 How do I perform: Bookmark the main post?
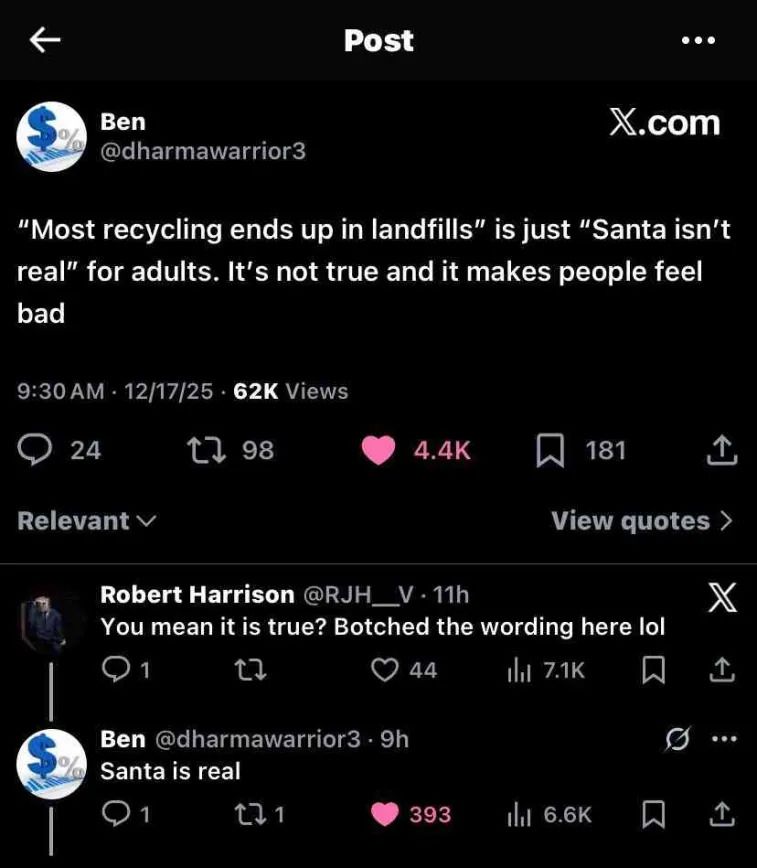pyautogui.click(x=551, y=450)
